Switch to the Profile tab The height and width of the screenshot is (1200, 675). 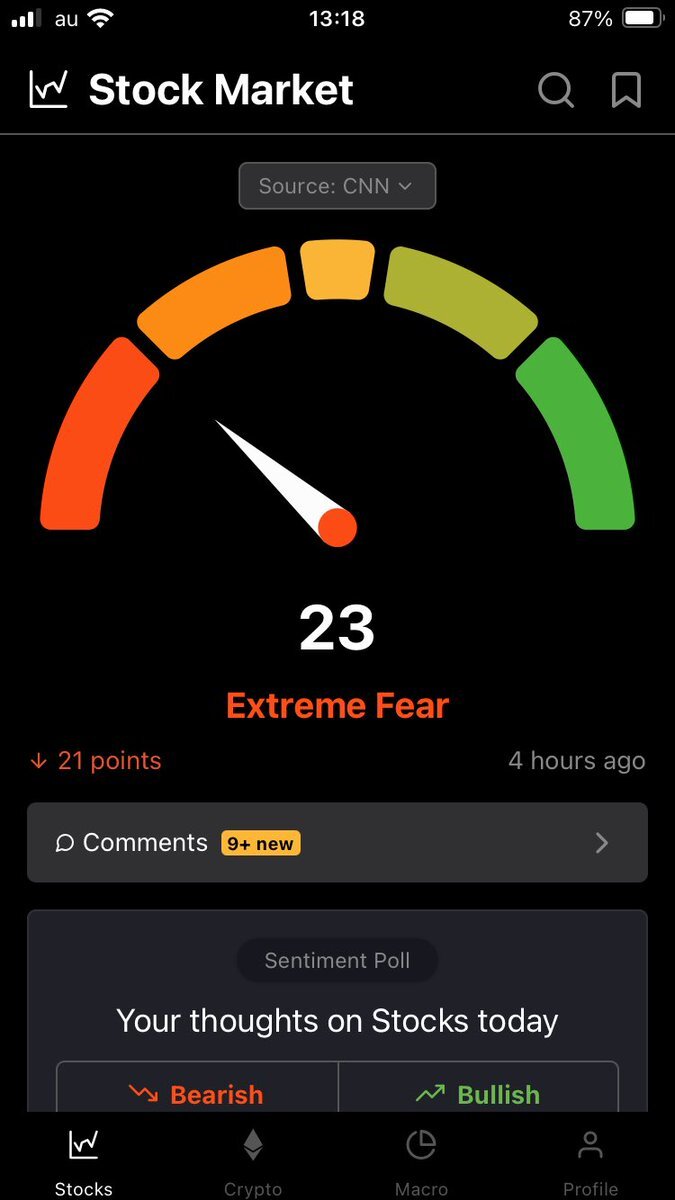coord(590,1160)
